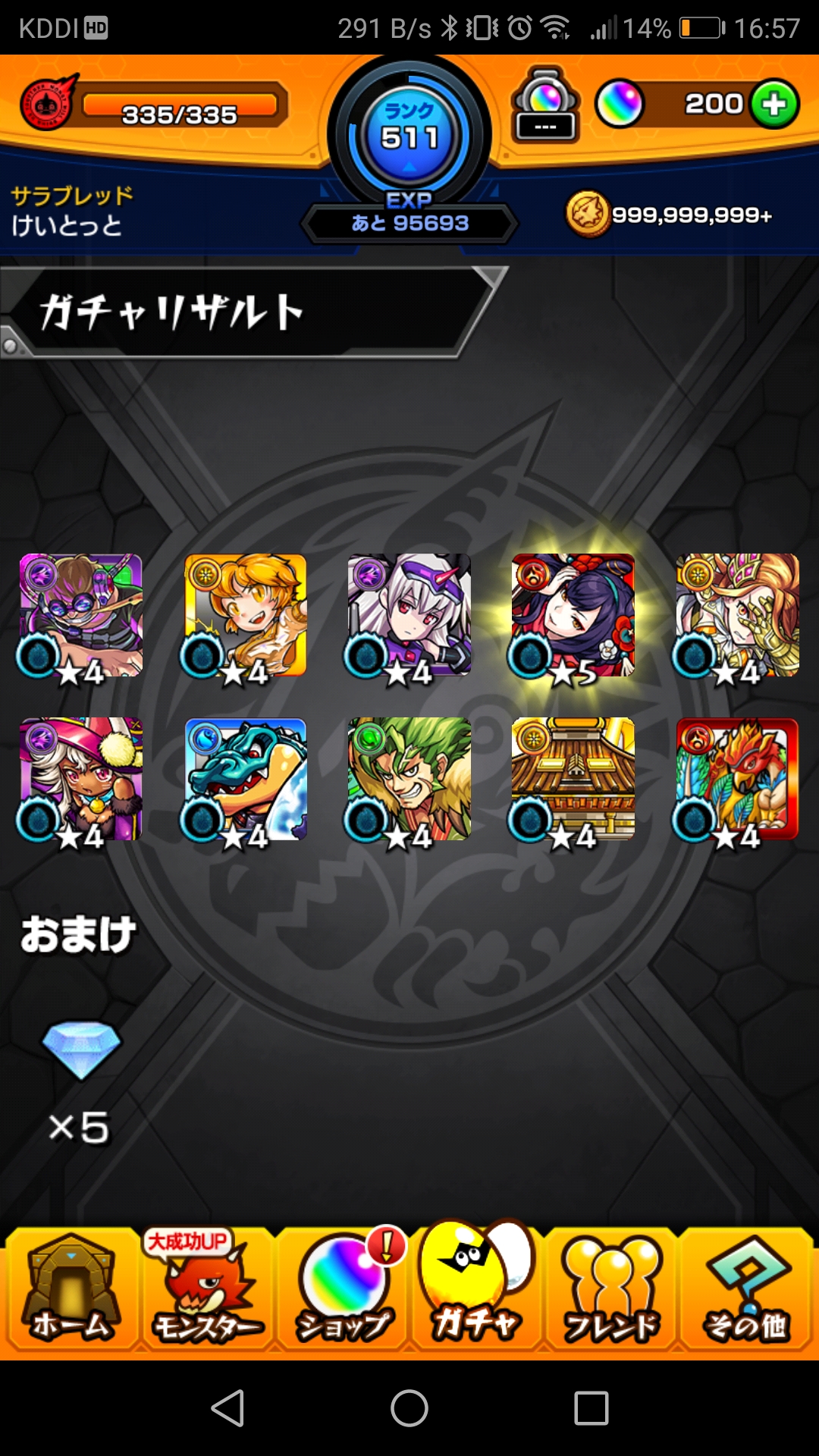
Task: View the glowing five-star dark-haired character
Action: click(x=573, y=616)
